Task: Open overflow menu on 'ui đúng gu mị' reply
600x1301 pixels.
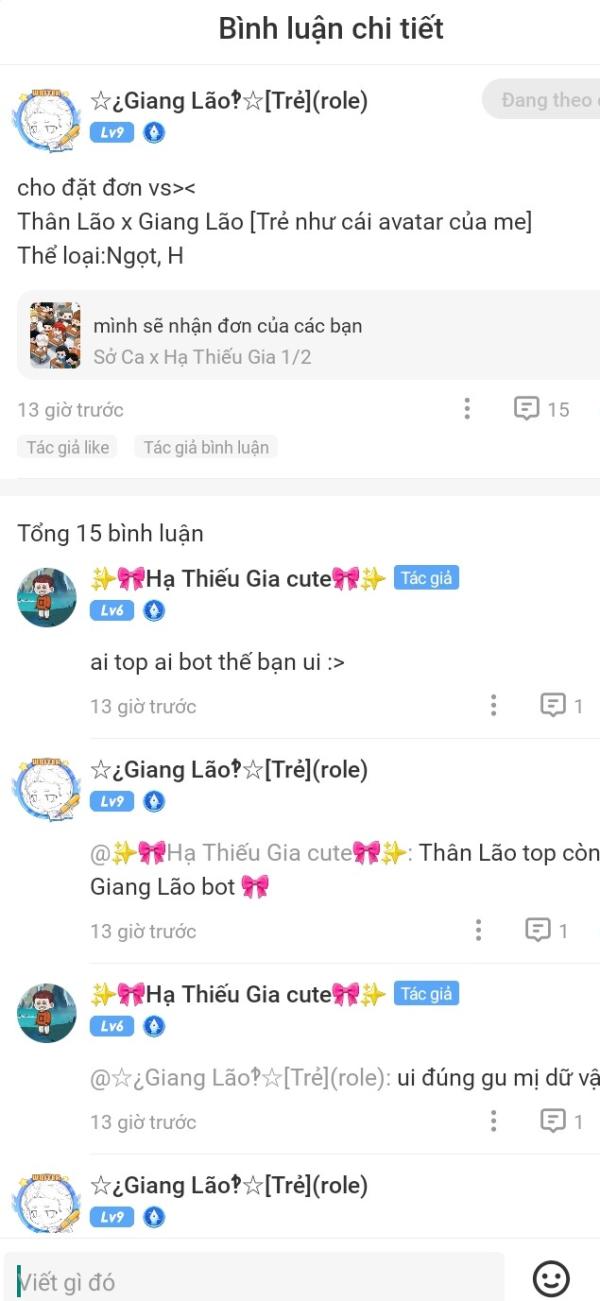Action: 493,1121
